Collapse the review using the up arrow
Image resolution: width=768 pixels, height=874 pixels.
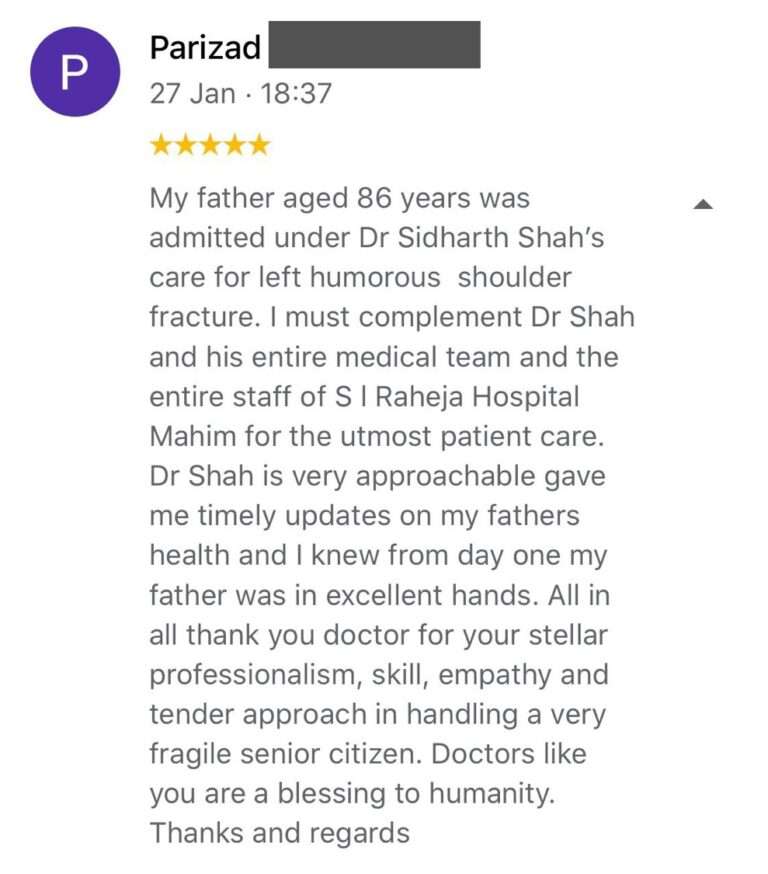click(x=703, y=205)
